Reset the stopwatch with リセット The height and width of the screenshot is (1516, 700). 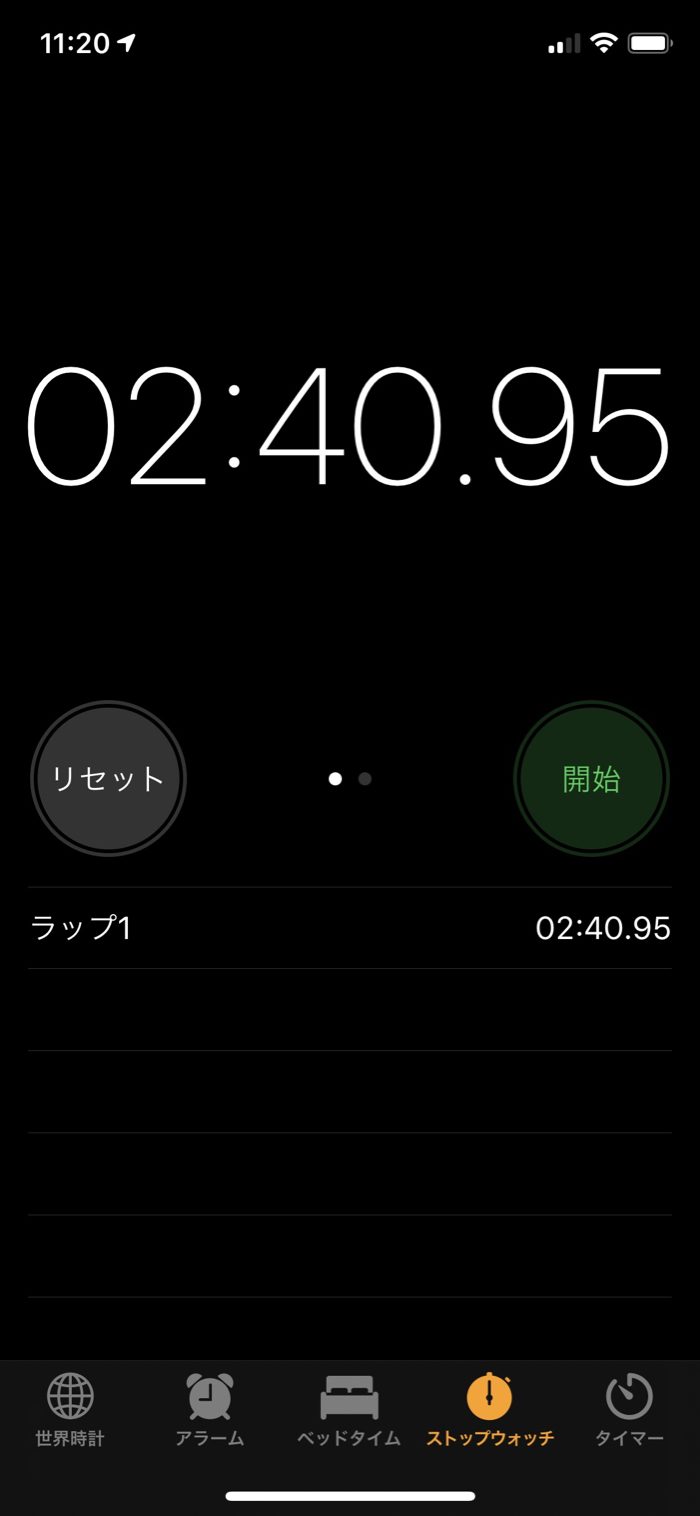point(108,778)
